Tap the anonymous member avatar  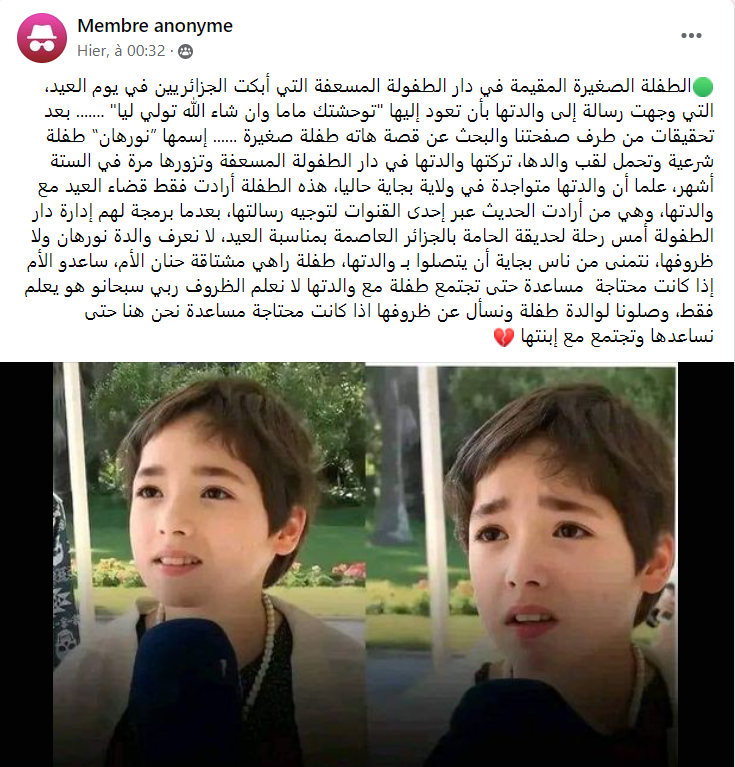point(42,36)
